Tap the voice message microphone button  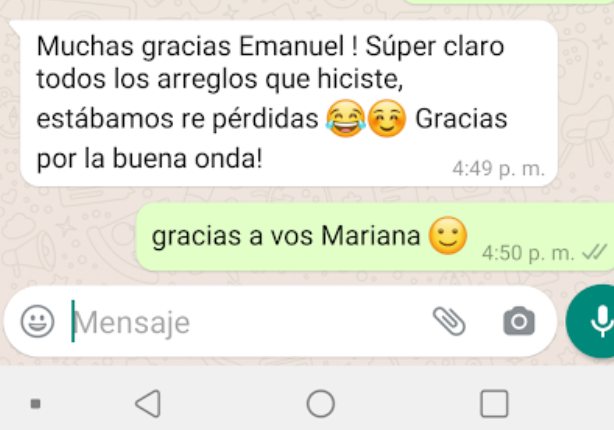[x=595, y=321]
